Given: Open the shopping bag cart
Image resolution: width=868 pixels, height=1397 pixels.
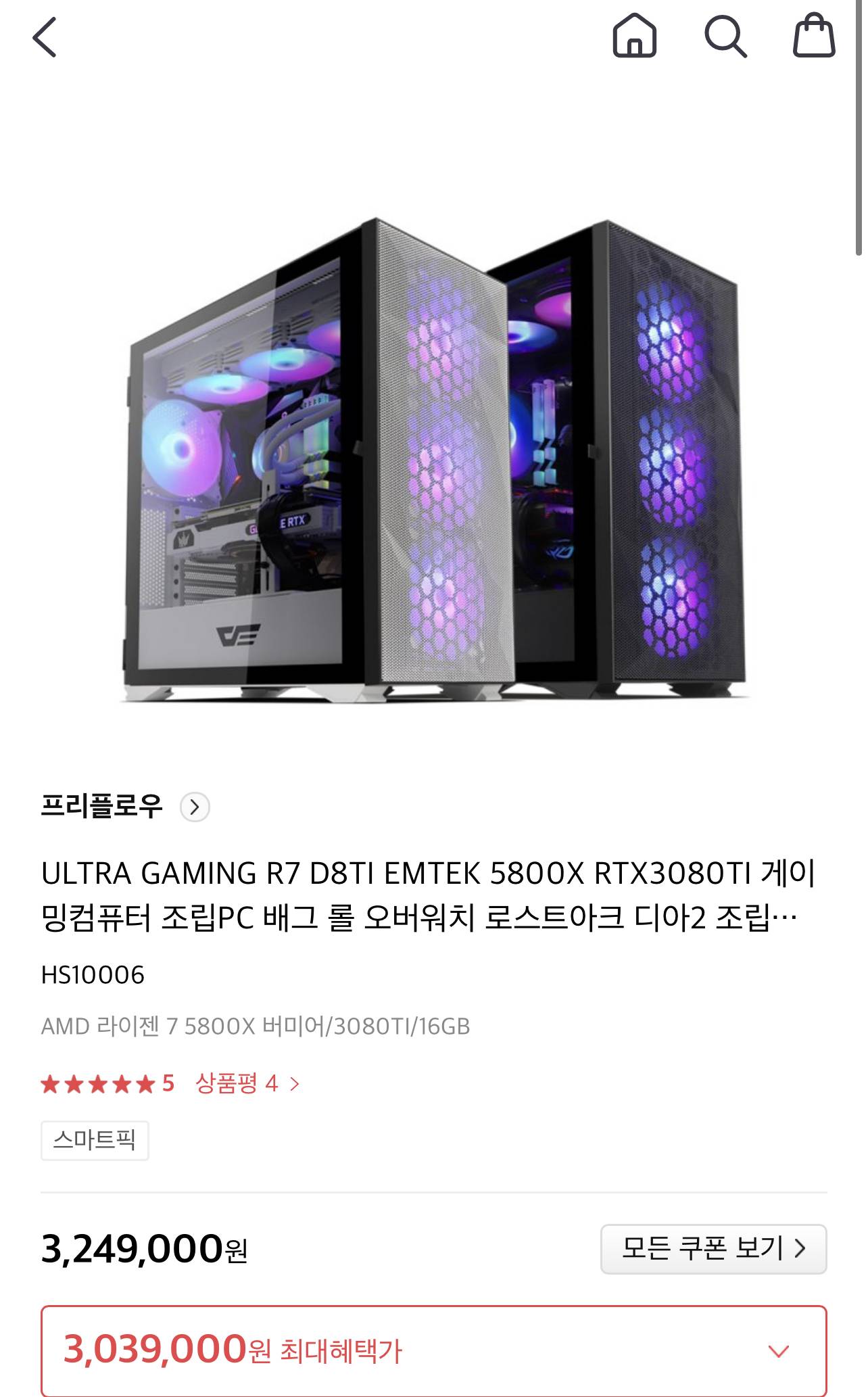Looking at the screenshot, I should tap(813, 36).
